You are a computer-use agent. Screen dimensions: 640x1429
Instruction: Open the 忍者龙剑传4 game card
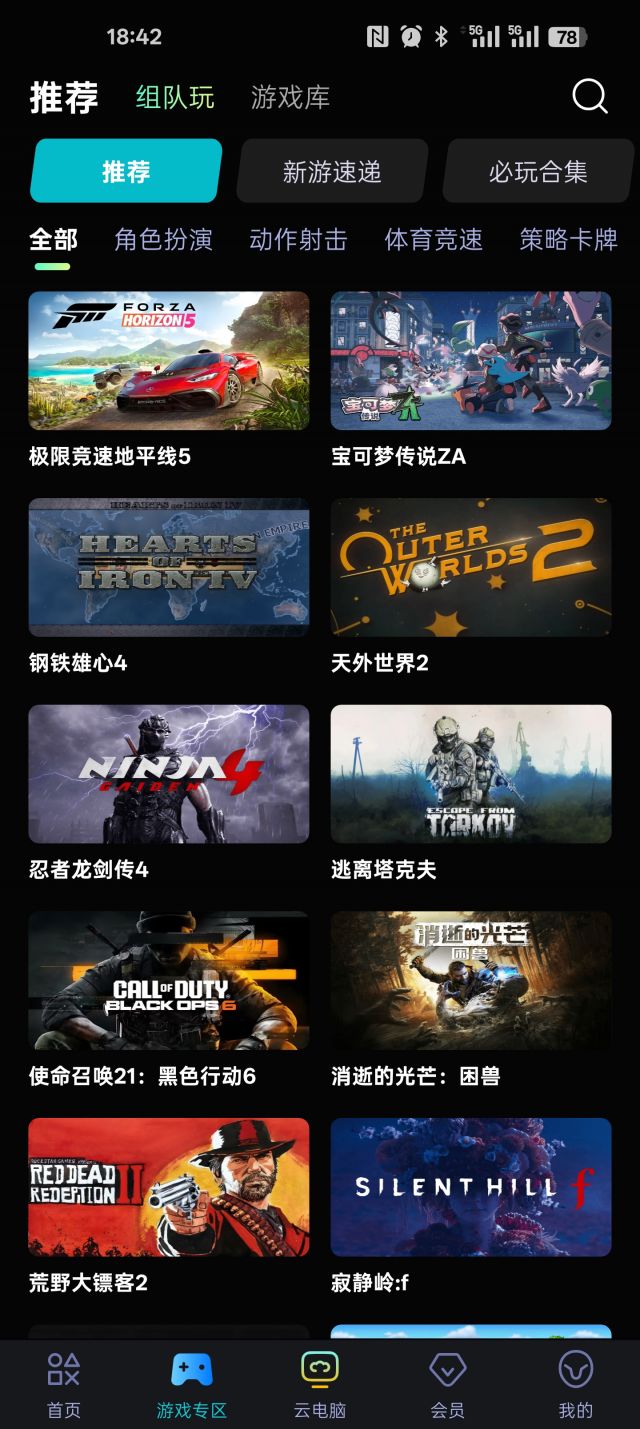click(169, 774)
